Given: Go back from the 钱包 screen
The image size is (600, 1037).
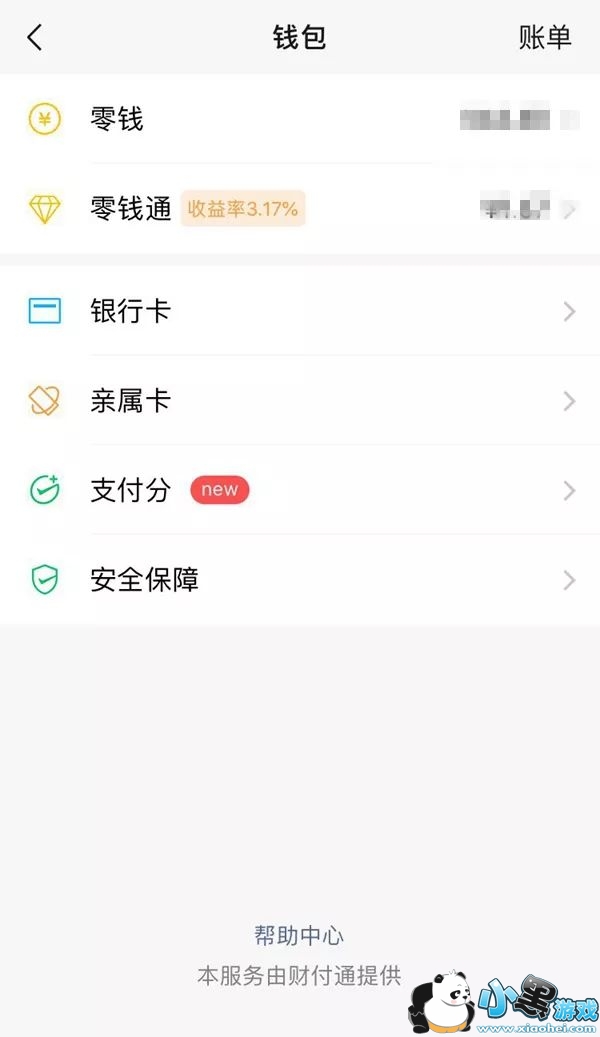Looking at the screenshot, I should coord(35,38).
